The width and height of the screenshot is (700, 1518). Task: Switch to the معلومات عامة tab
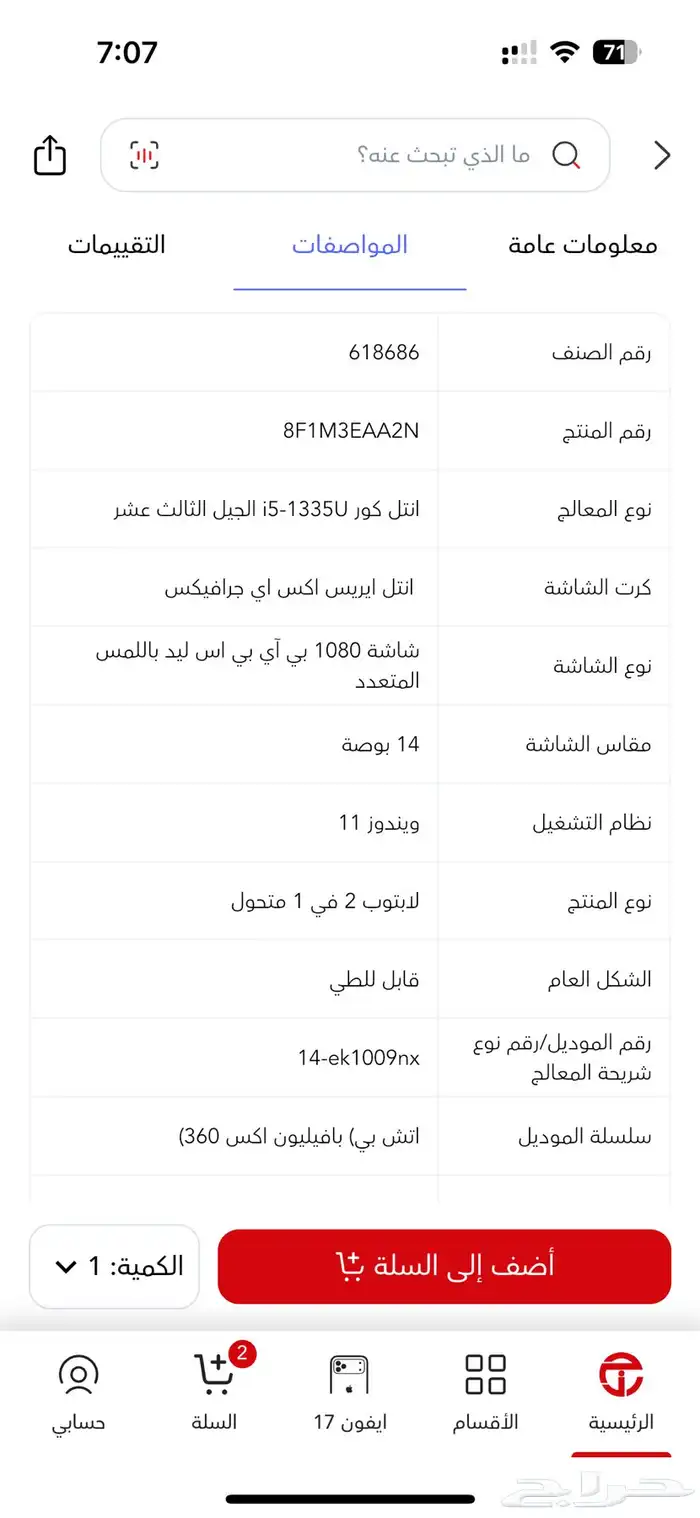point(583,245)
